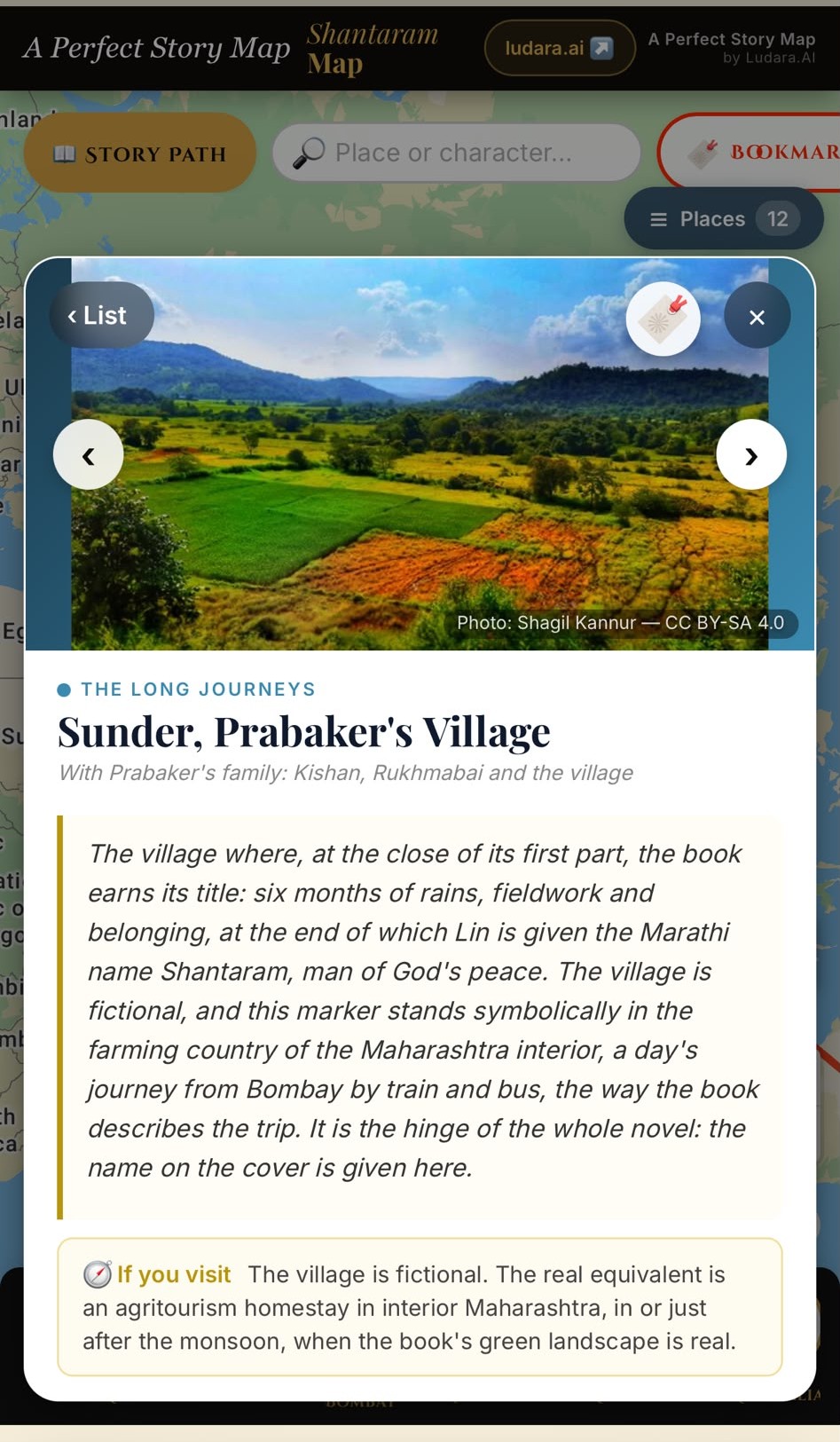This screenshot has width=840, height=1442.
Task: Tap the Place or character search field
Action: point(456,153)
